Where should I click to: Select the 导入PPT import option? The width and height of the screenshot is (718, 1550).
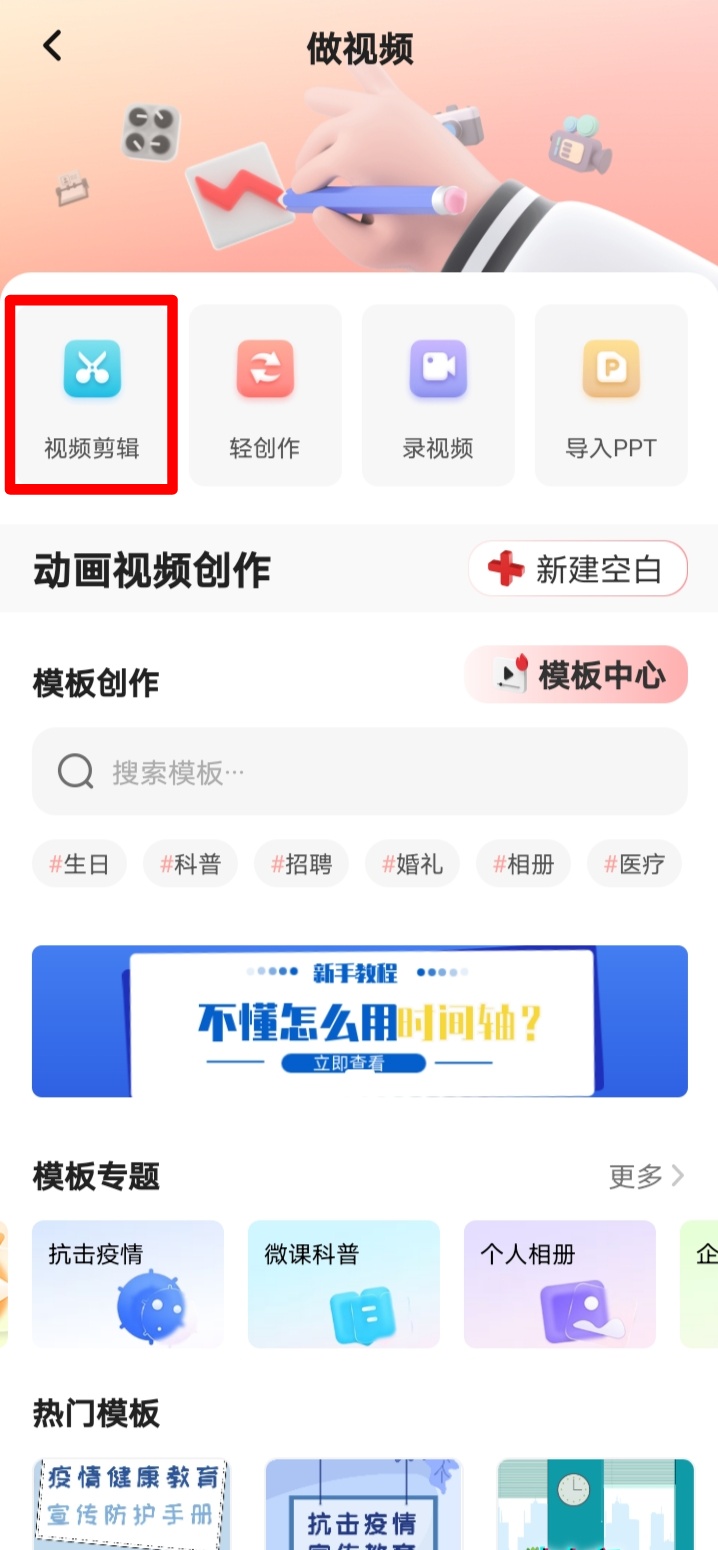pos(611,395)
